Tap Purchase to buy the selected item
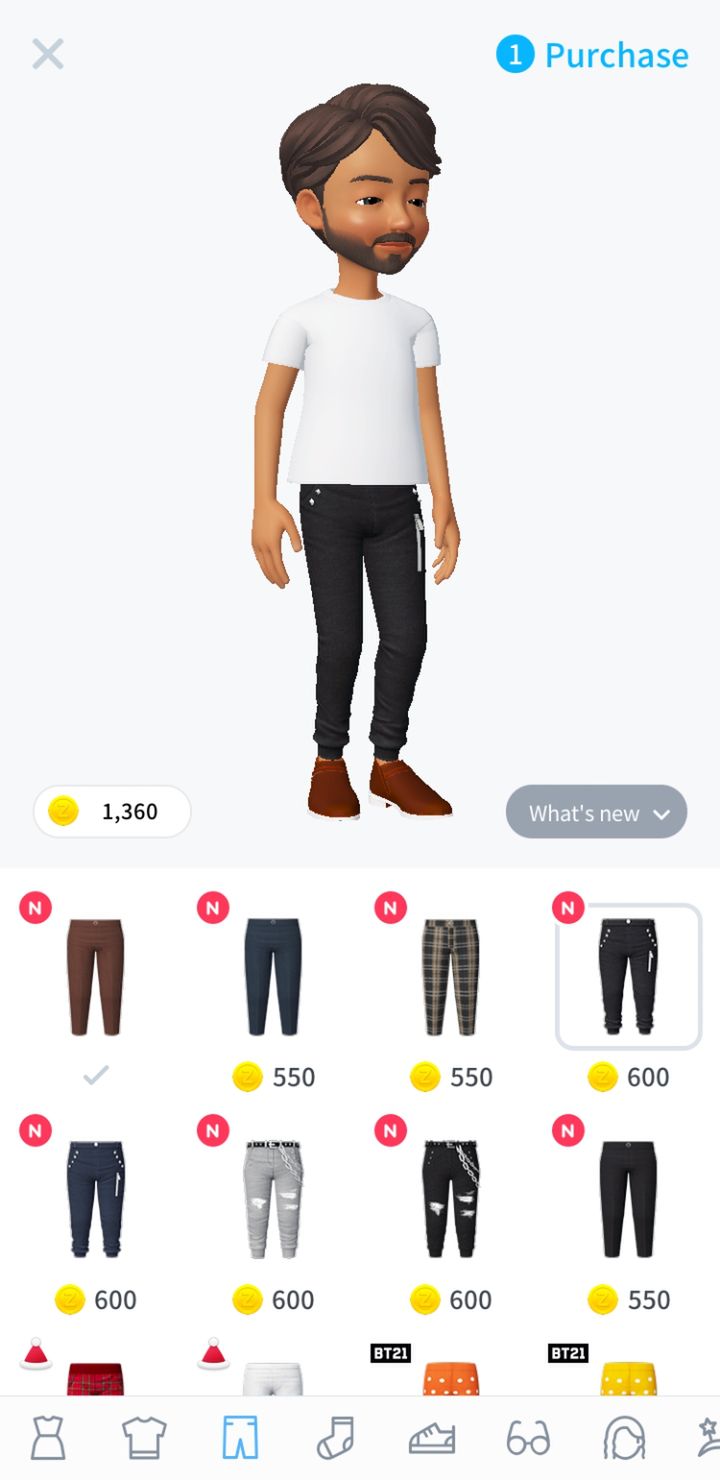Image resolution: width=720 pixels, height=1480 pixels. click(592, 55)
